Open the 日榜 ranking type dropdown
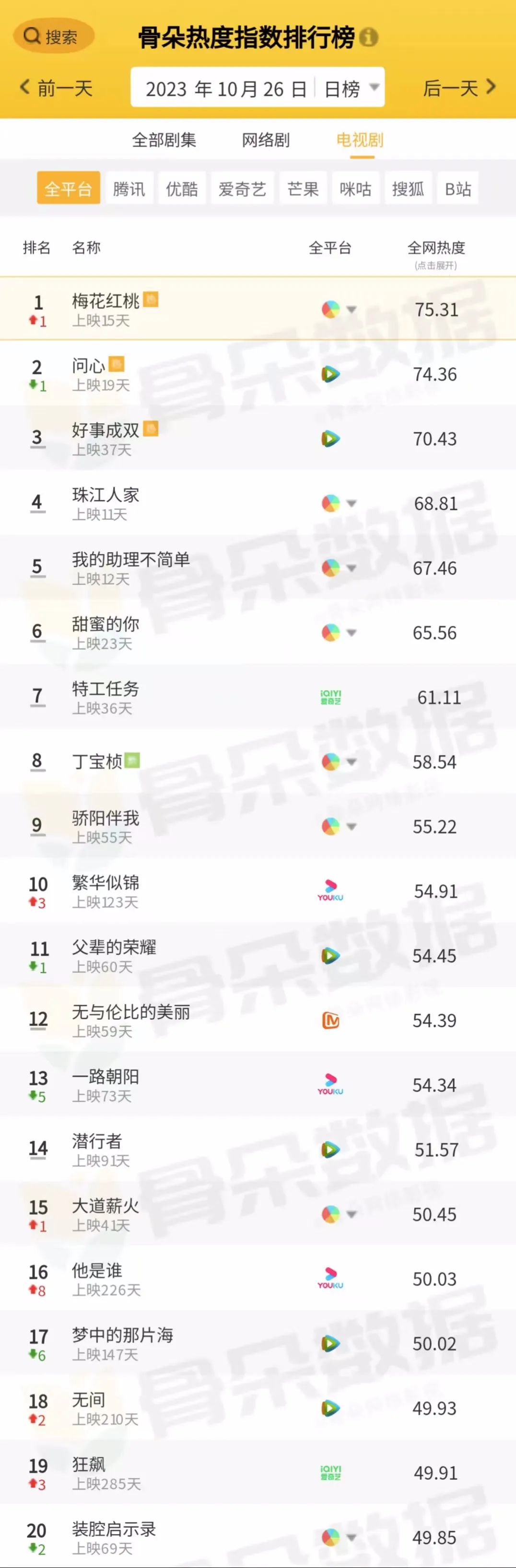 pos(351,88)
